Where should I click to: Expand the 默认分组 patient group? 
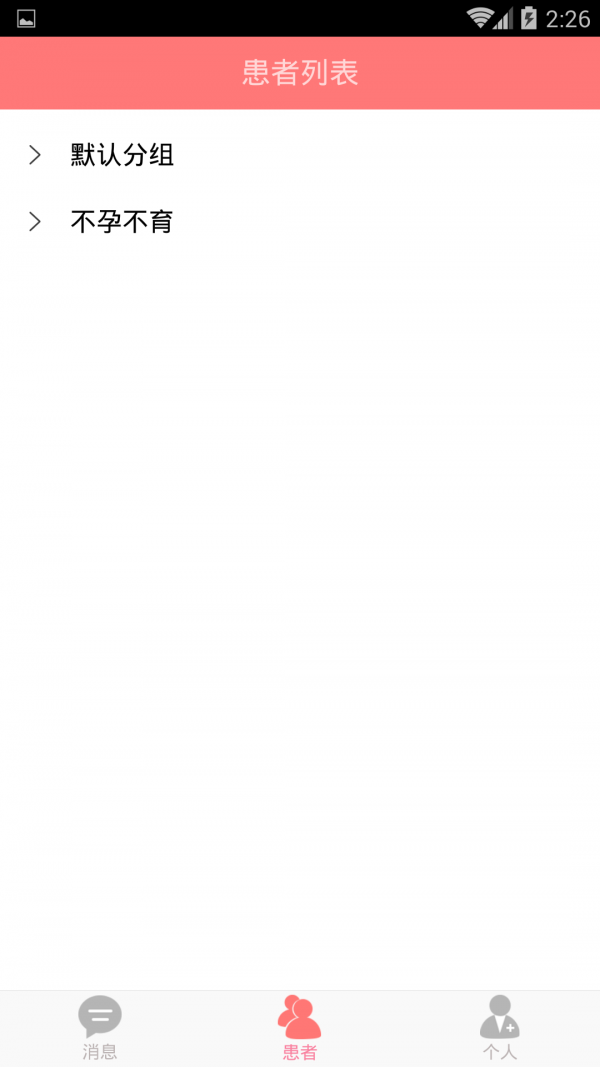120,155
